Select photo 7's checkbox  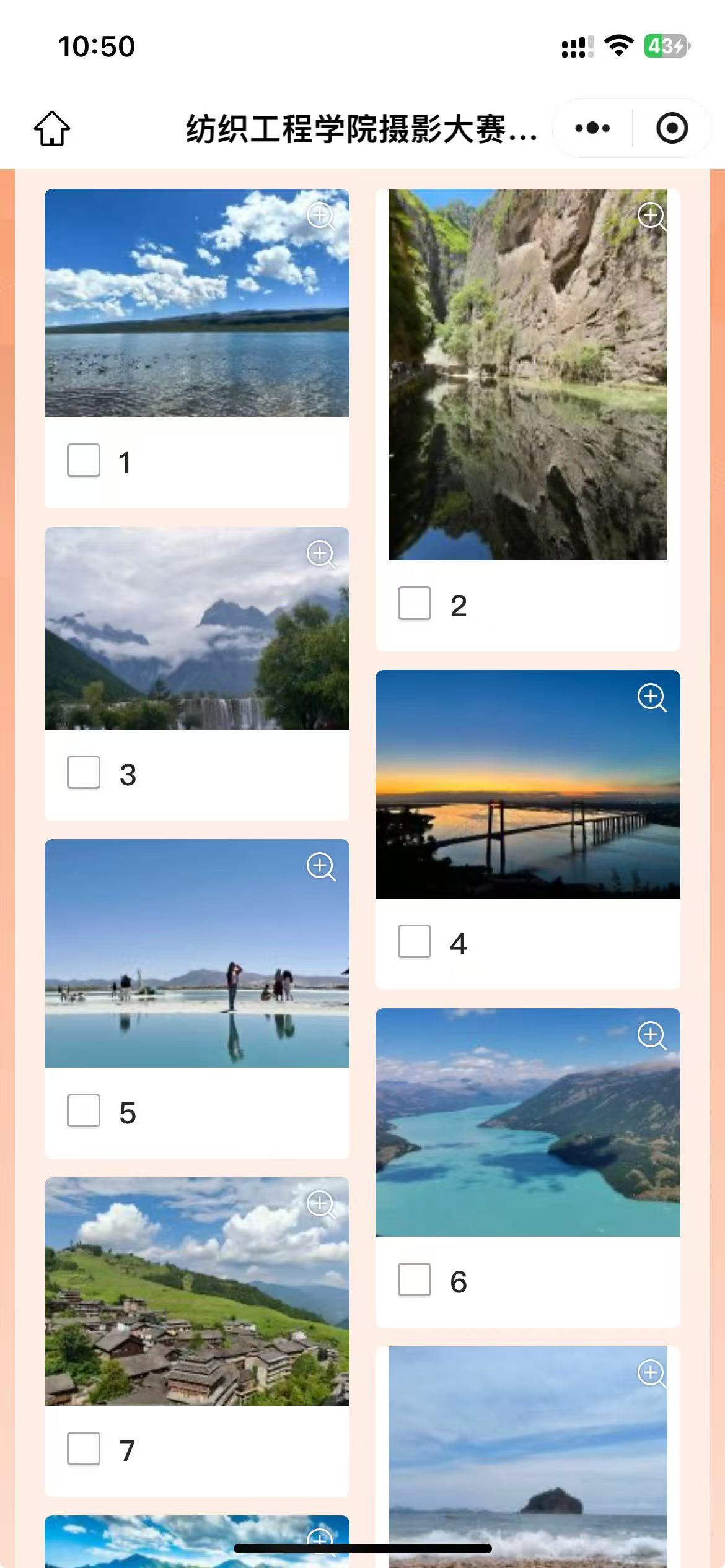pyautogui.click(x=84, y=1448)
